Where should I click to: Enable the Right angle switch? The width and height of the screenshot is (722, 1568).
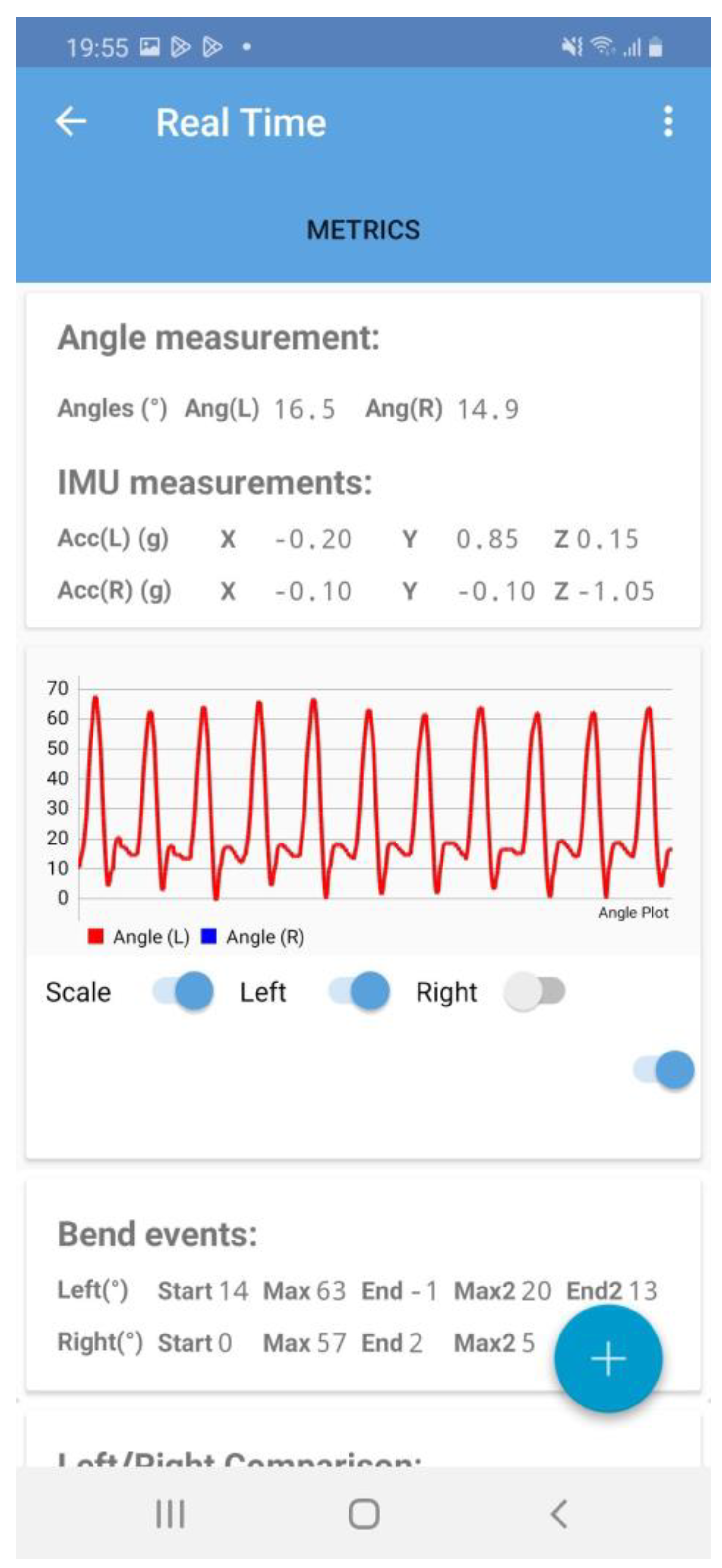pyautogui.click(x=535, y=991)
